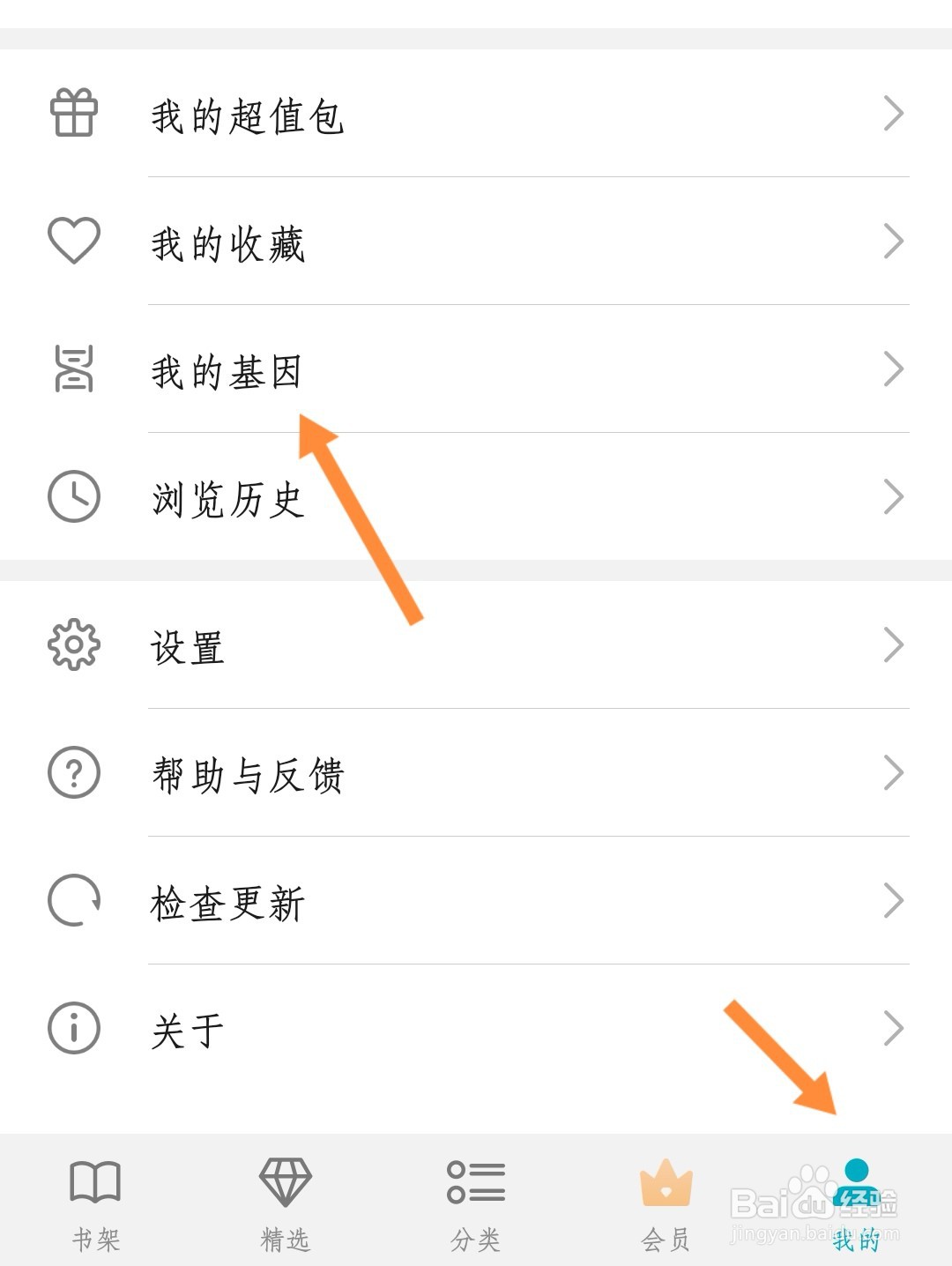Open 我的收藏 via its right arrow
The width and height of the screenshot is (952, 1266).
coord(895,242)
